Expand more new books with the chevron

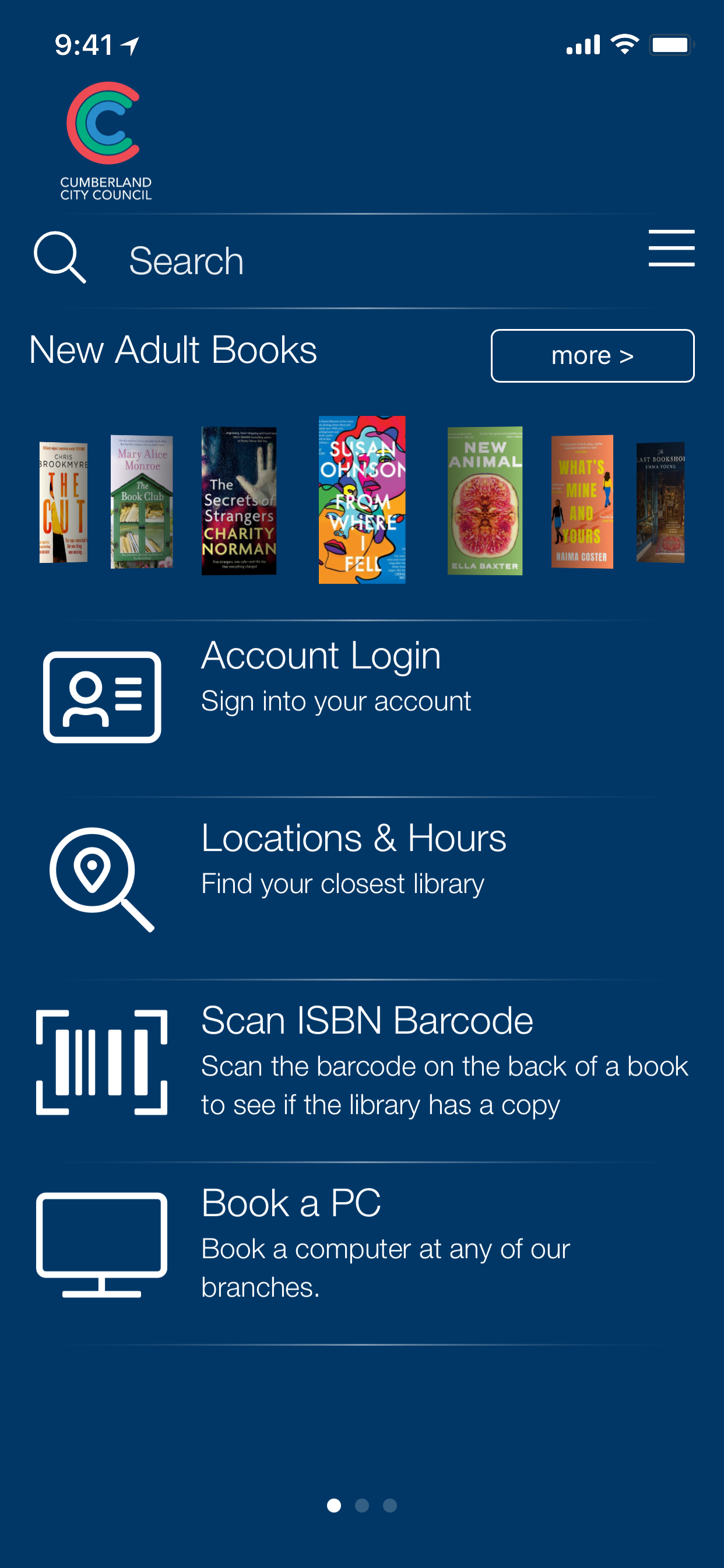[x=627, y=355]
